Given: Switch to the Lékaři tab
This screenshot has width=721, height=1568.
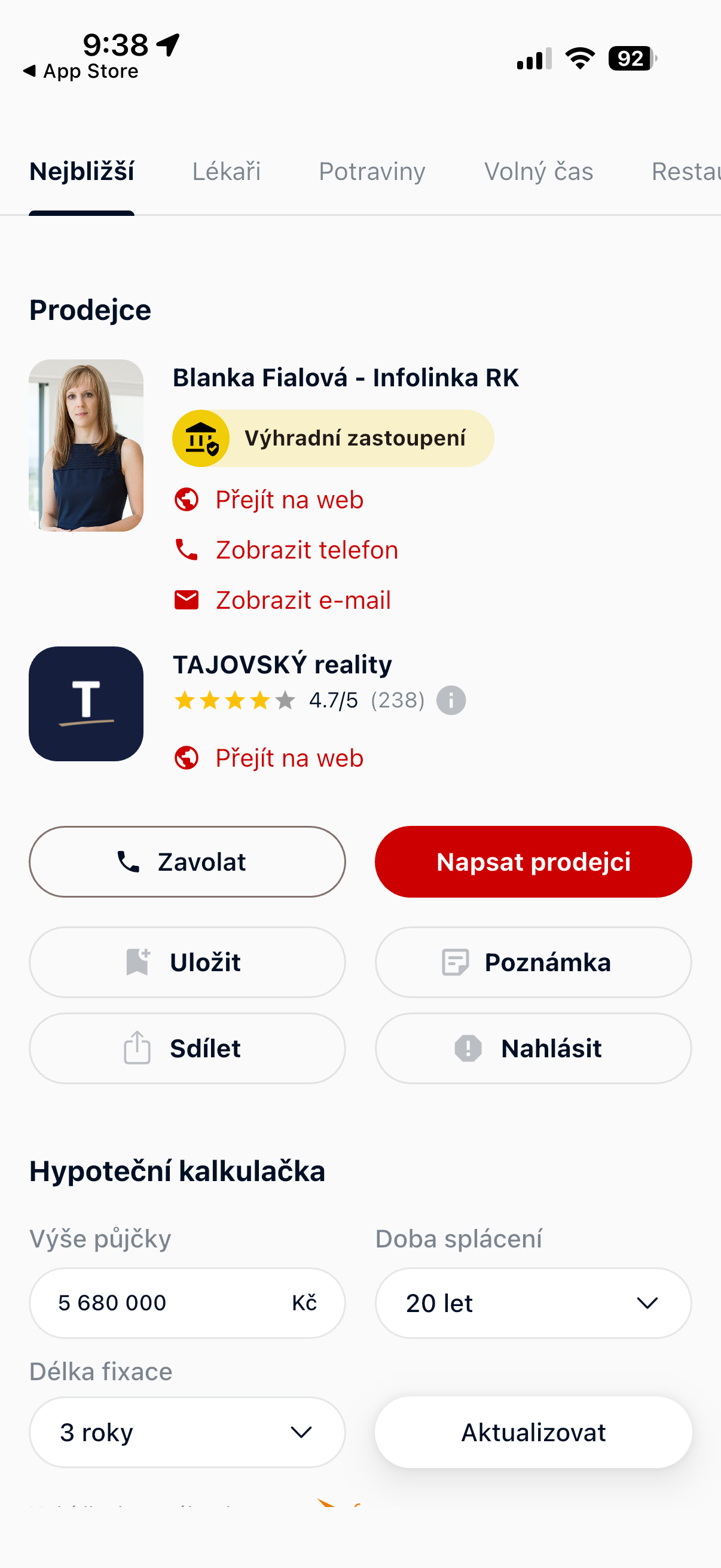Looking at the screenshot, I should tap(226, 172).
